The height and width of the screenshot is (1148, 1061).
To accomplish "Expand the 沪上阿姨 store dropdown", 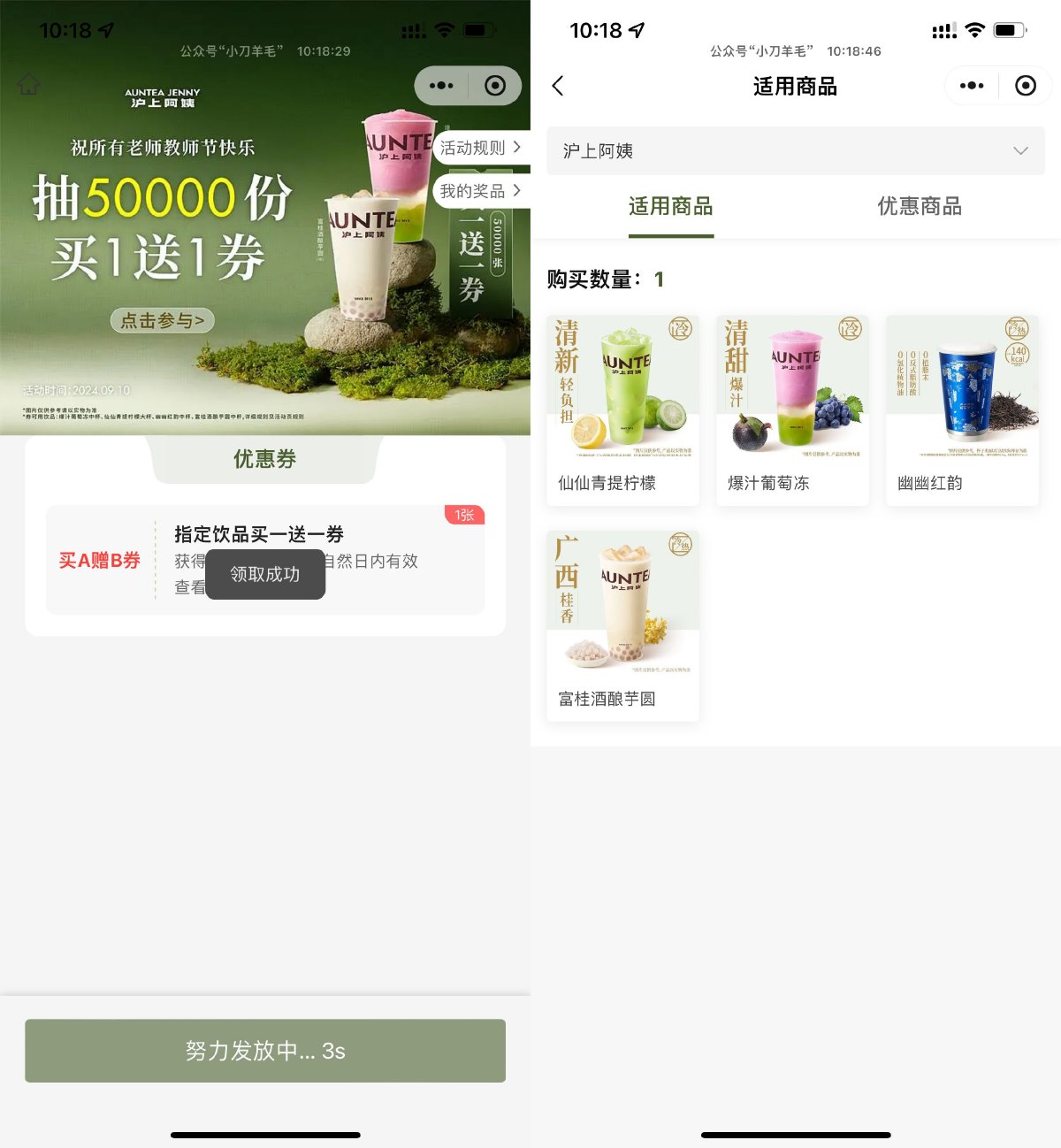I will tap(795, 150).
